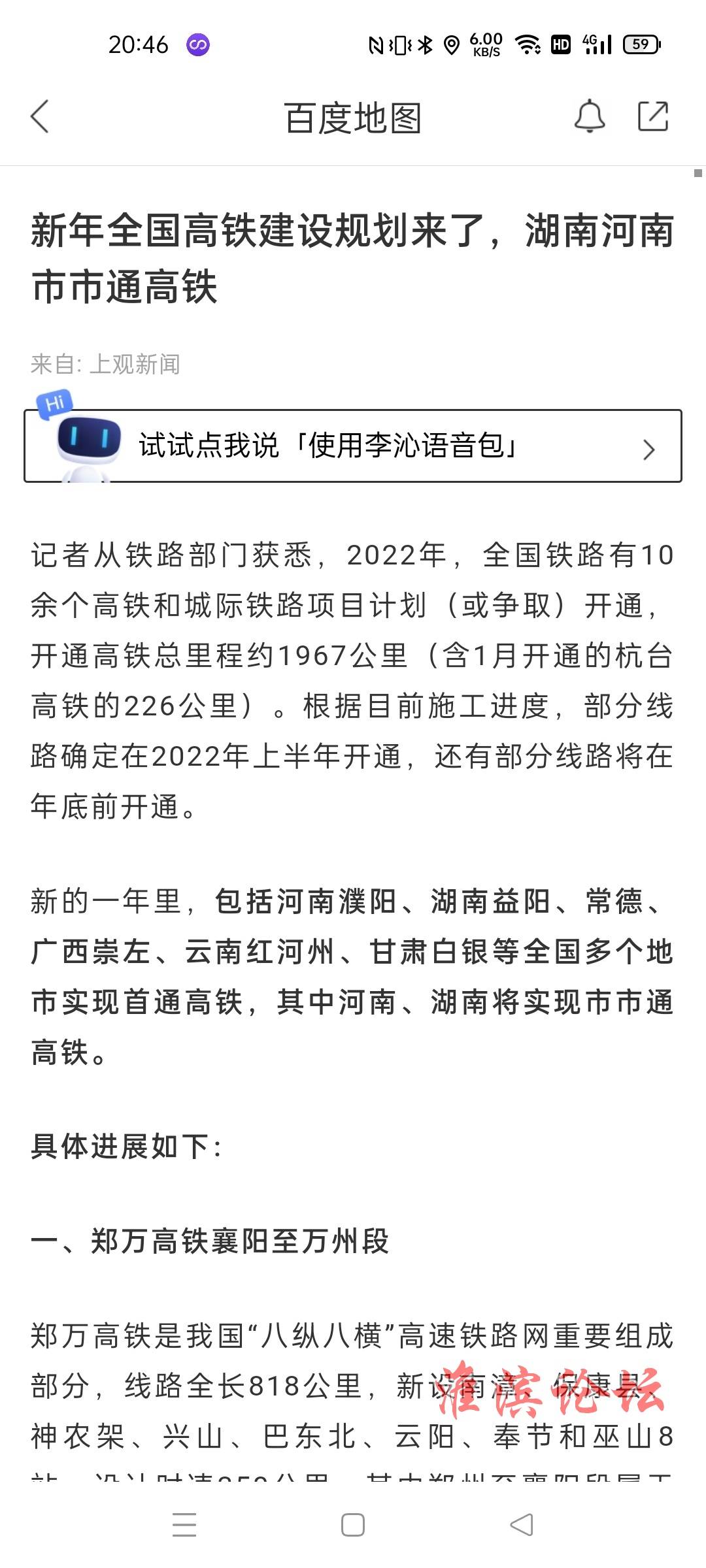Tap the system home button
Screen dimensions: 706x1568
coord(353,1525)
